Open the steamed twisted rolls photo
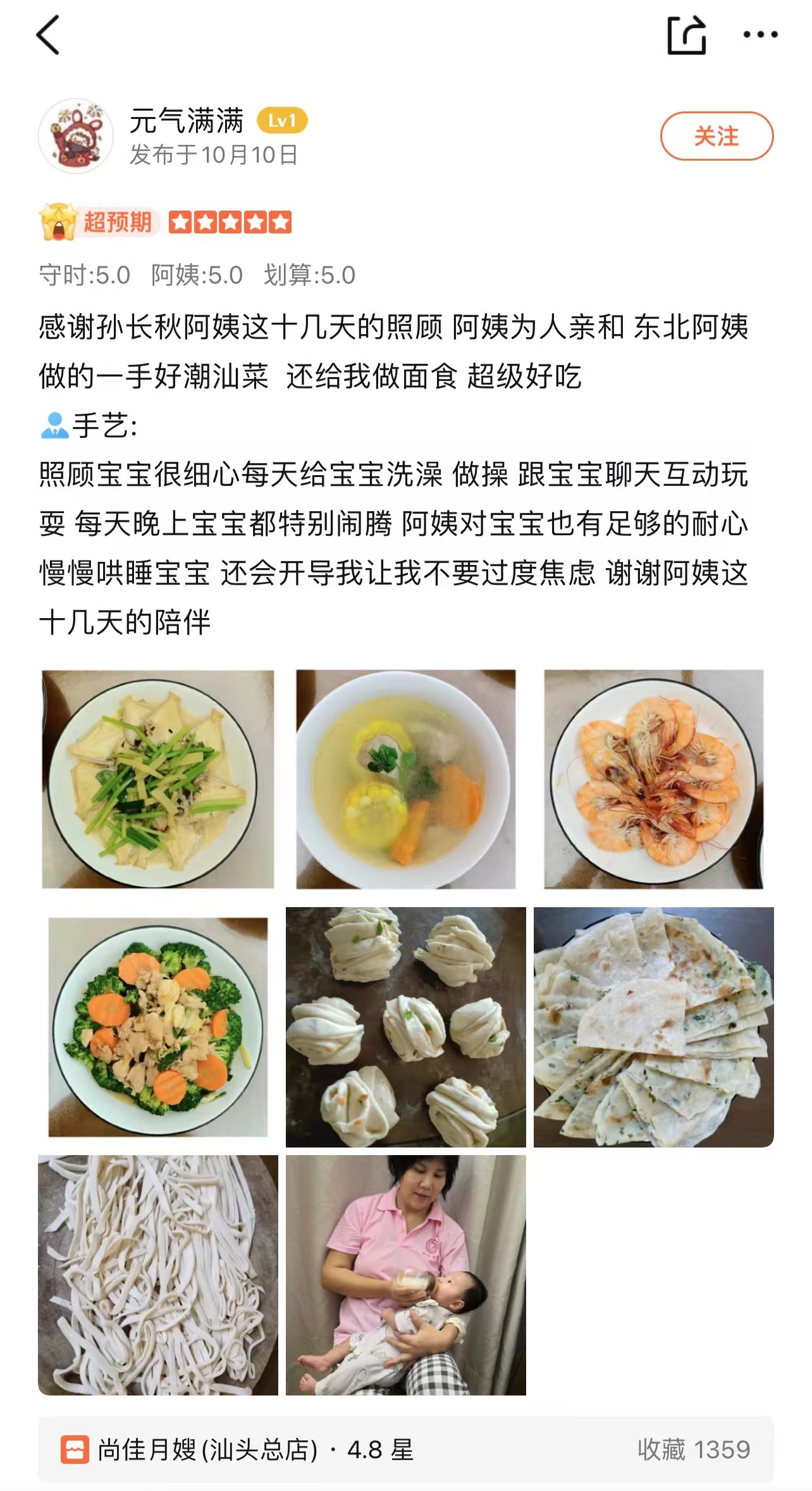812x1491 pixels. click(406, 1027)
